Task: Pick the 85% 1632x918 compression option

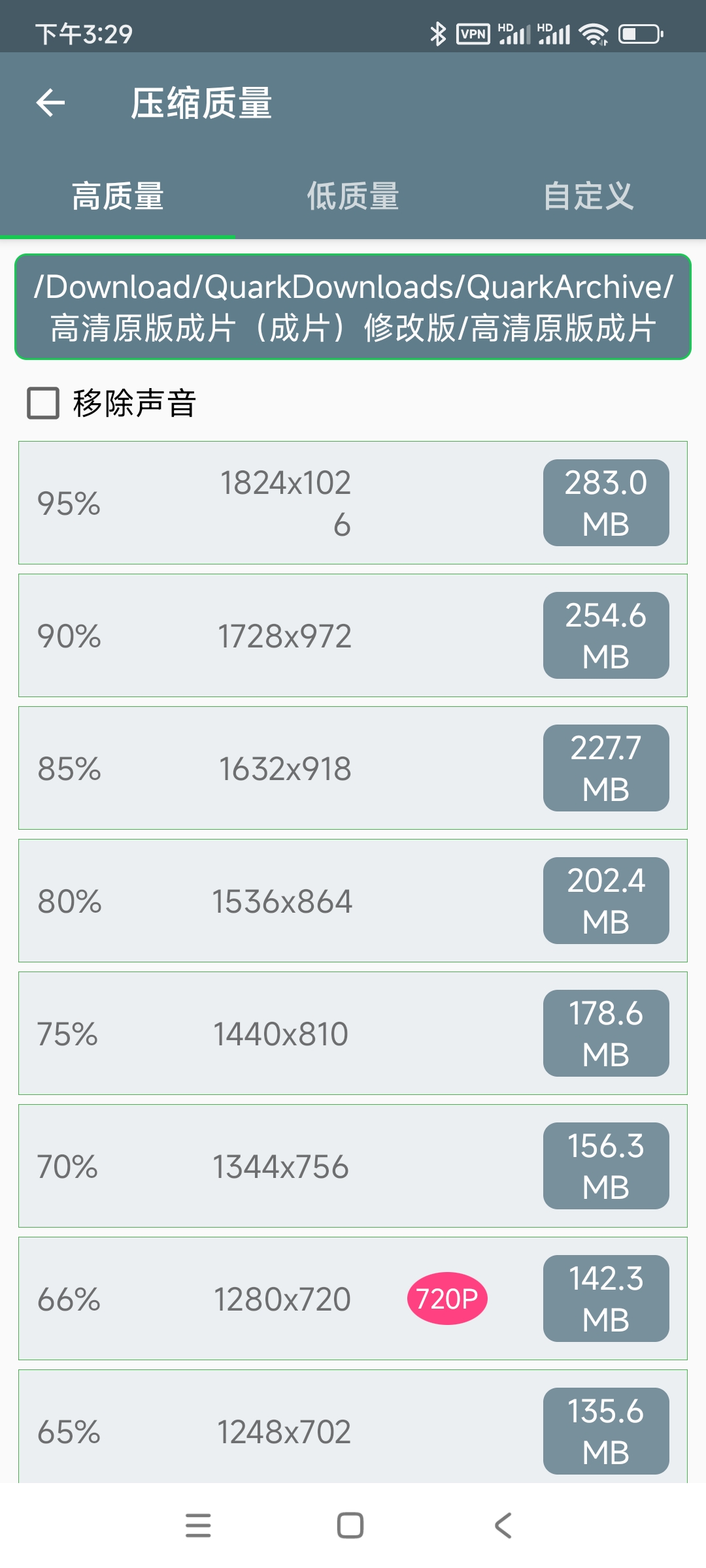Action: click(353, 768)
